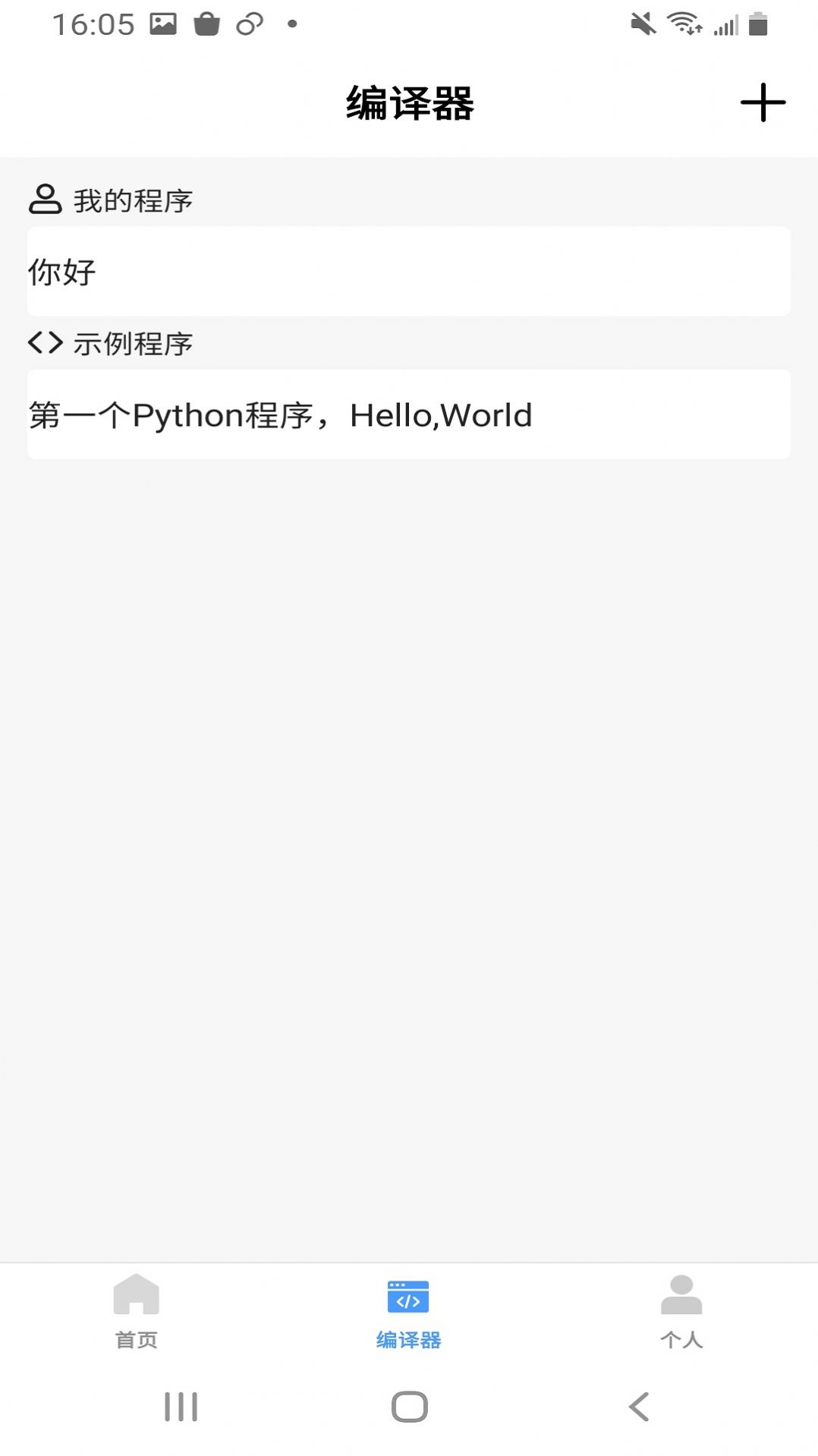Screen dimensions: 818x1456
Task: Tap the 示例程序 section header
Action: click(134, 343)
